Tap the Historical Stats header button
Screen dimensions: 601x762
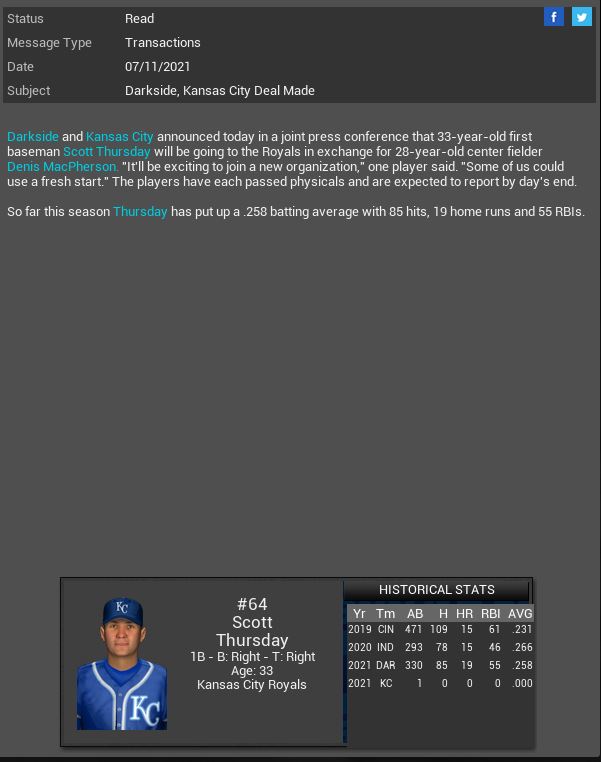coord(437,590)
